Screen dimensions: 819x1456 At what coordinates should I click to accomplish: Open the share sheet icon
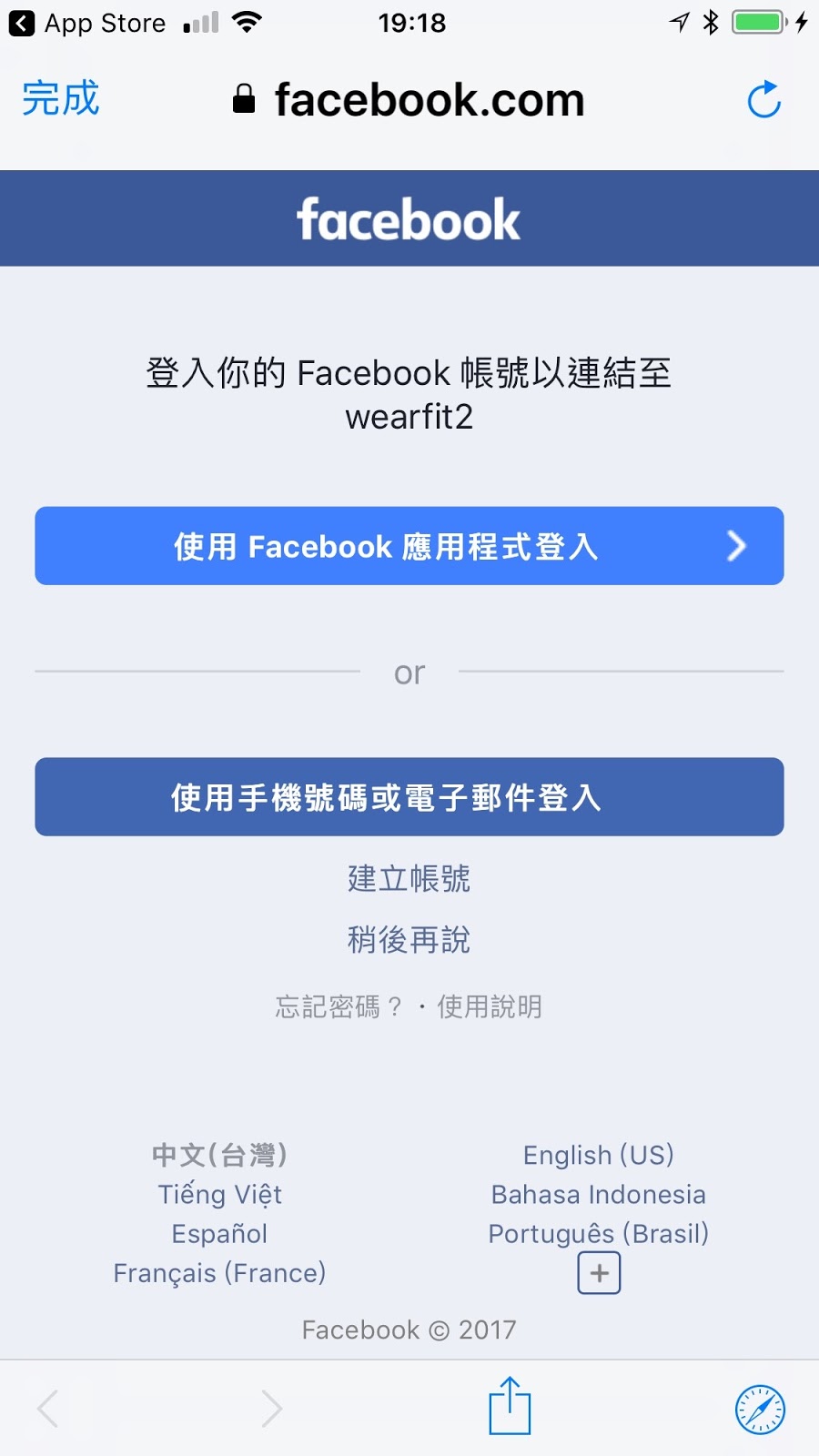[x=510, y=1406]
